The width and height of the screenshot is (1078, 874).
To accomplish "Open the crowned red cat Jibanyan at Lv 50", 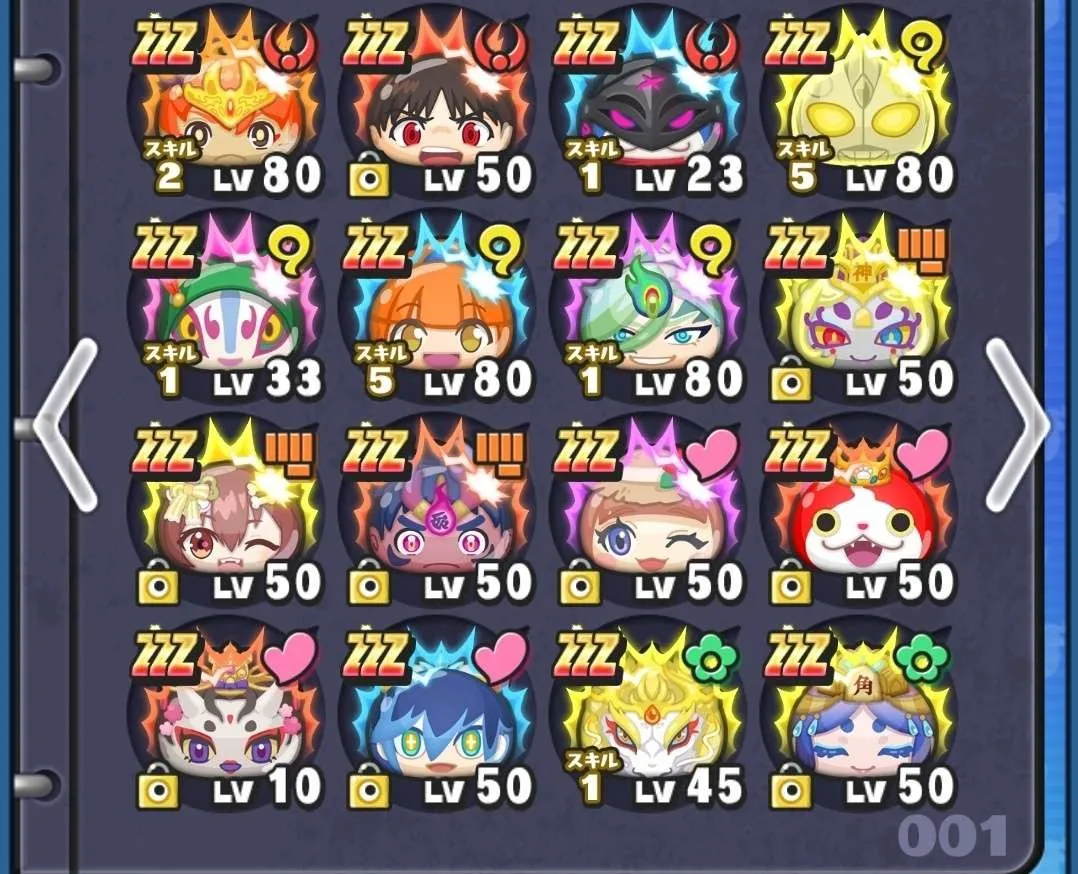I will tap(858, 517).
